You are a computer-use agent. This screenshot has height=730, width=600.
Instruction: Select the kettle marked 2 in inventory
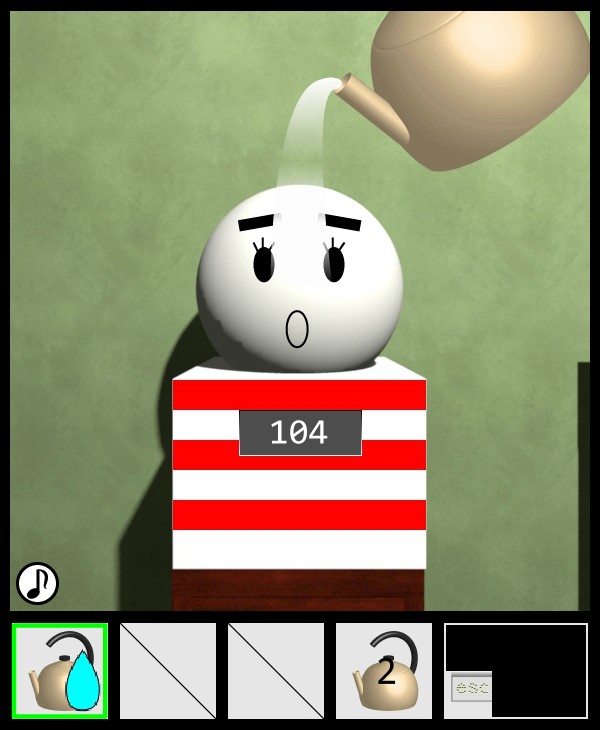point(384,671)
